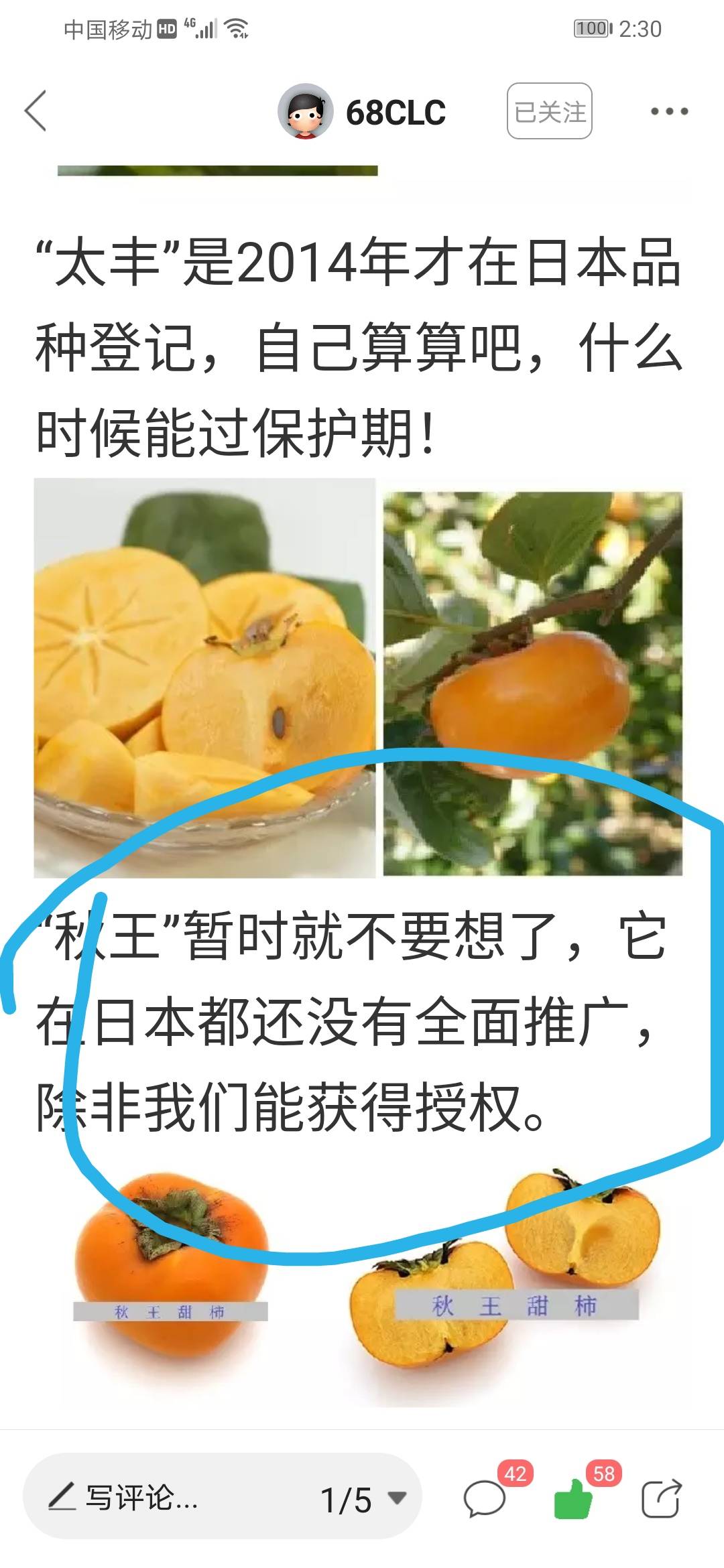Screen dimensions: 724x1568
Task: Open the comments with 42 badge
Action: click(x=485, y=1499)
